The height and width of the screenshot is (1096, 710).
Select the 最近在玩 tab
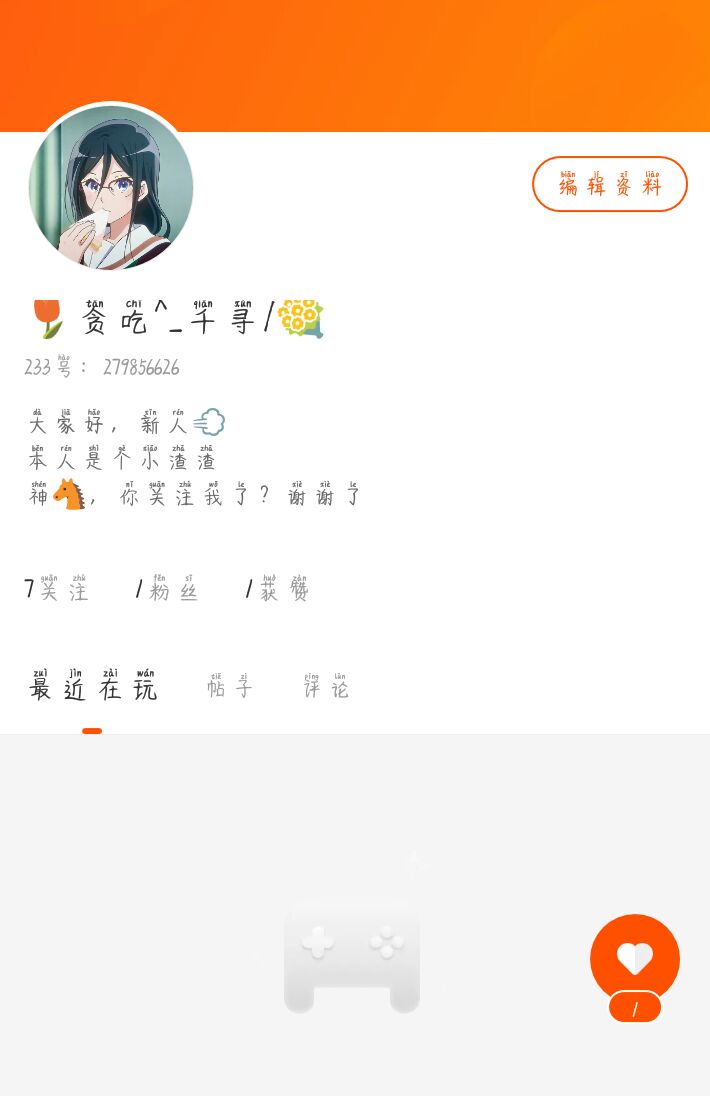pyautogui.click(x=93, y=687)
